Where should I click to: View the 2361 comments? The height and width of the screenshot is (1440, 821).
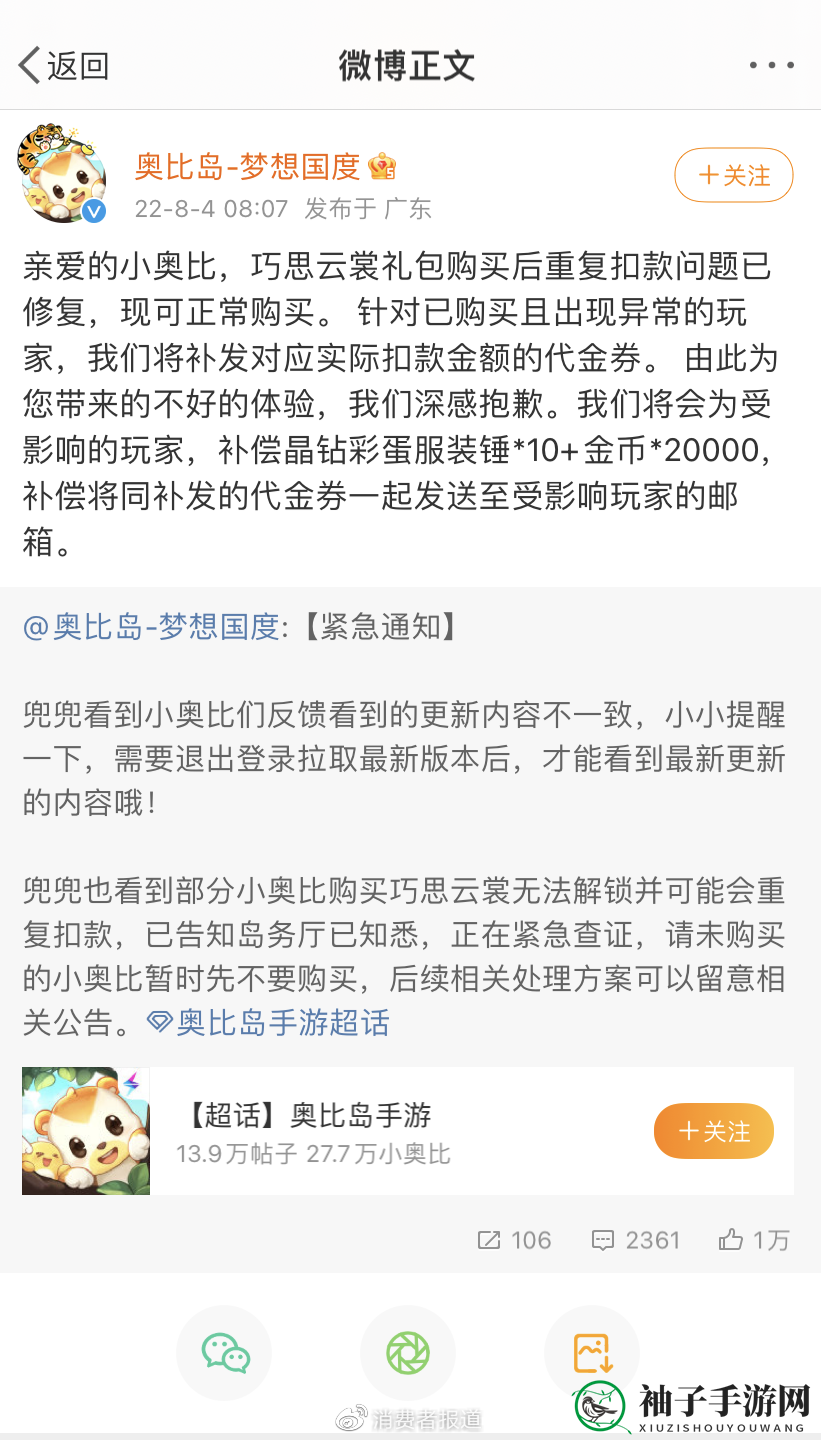(x=635, y=1240)
